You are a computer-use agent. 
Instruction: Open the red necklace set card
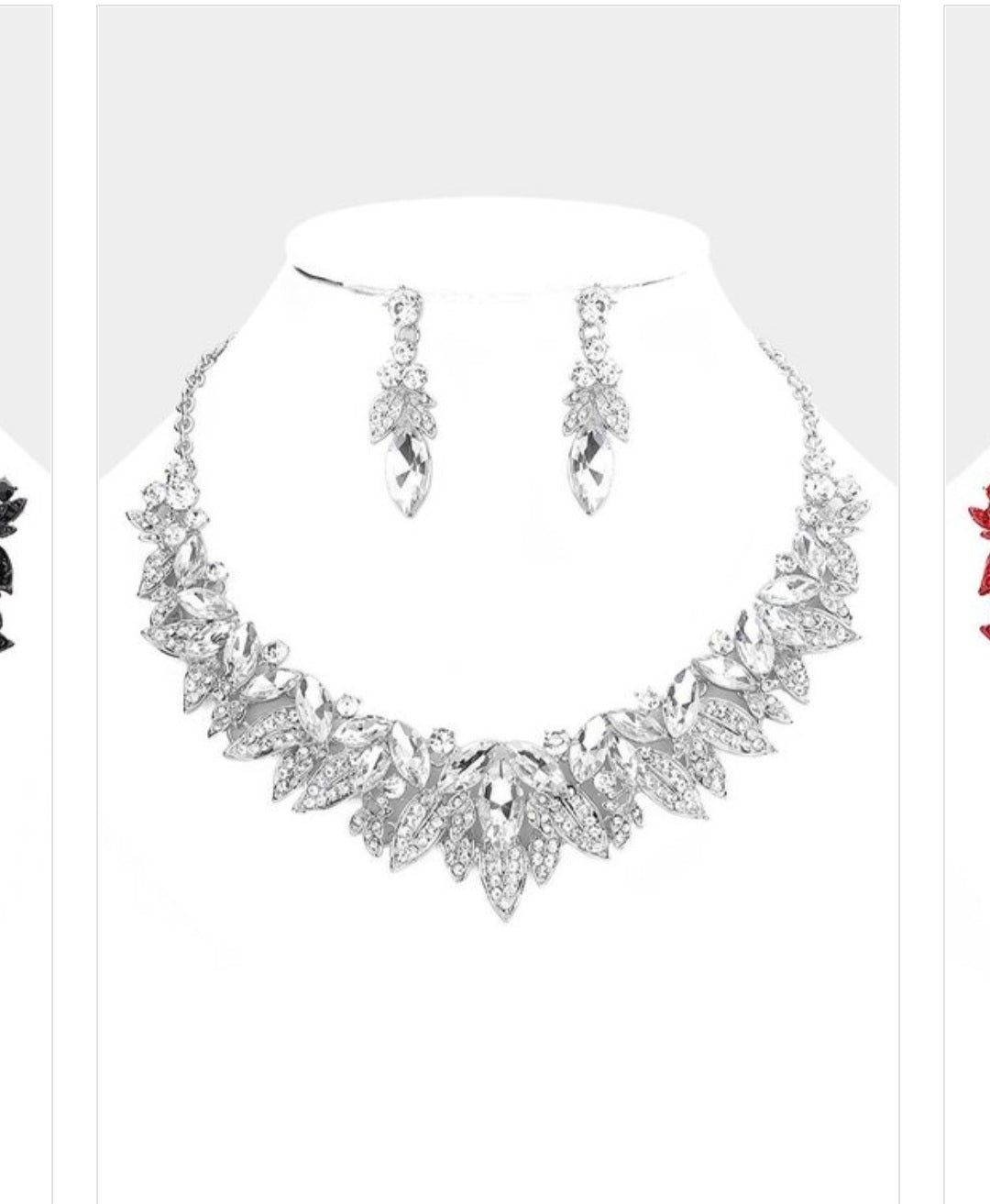[x=972, y=569]
